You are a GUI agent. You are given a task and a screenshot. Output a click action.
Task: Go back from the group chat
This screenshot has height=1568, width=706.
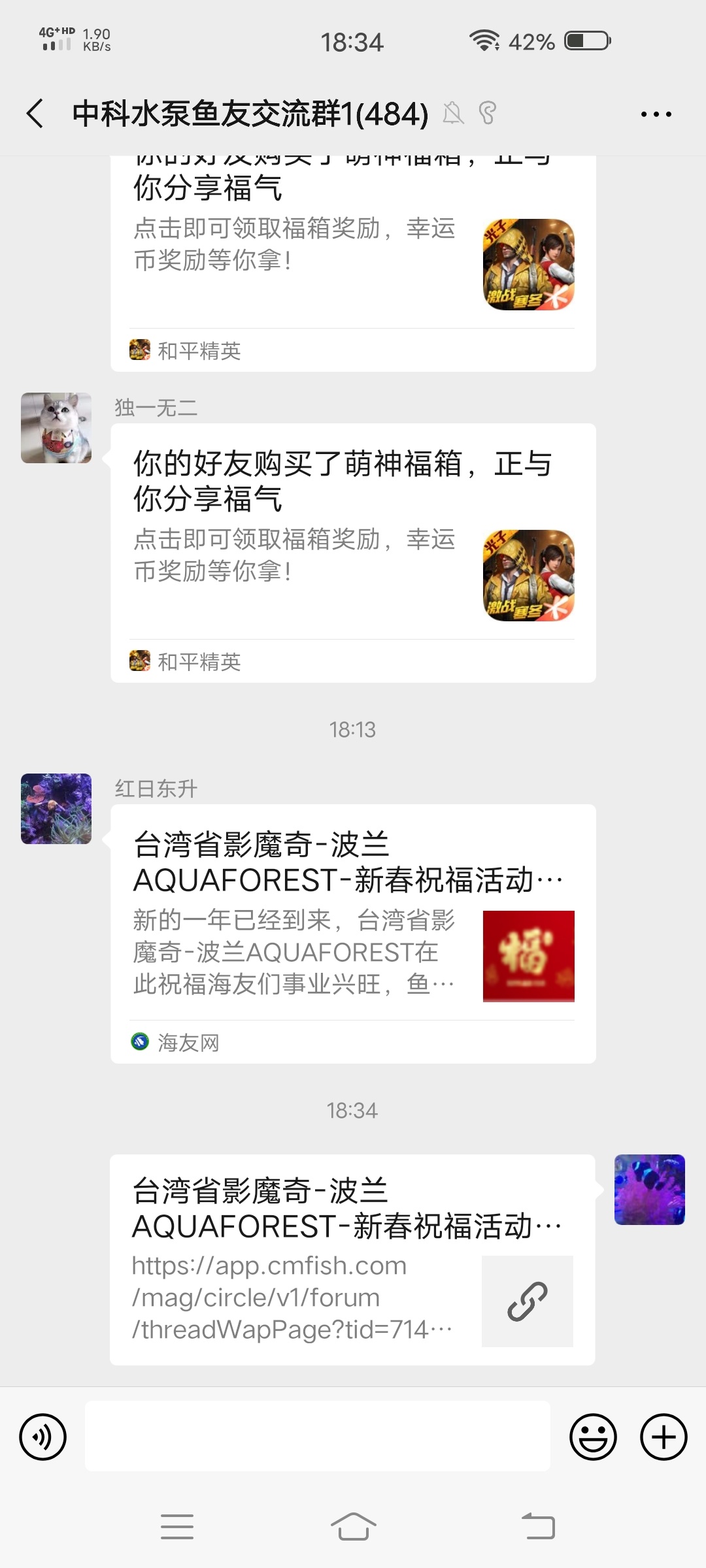[x=35, y=114]
